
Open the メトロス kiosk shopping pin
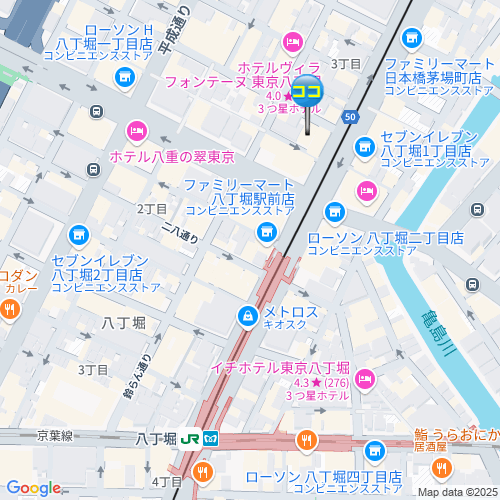coord(248,316)
